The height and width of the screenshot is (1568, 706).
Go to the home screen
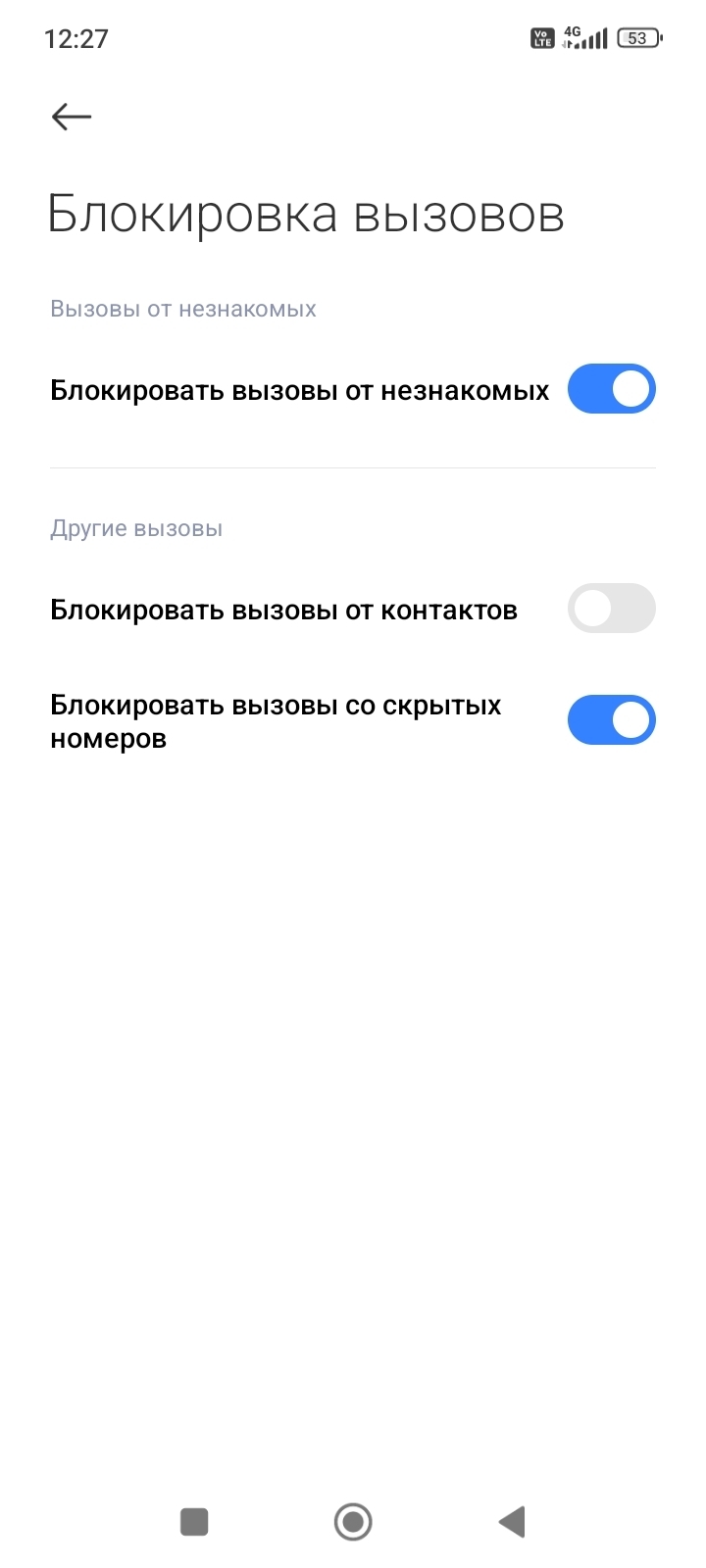click(353, 1522)
